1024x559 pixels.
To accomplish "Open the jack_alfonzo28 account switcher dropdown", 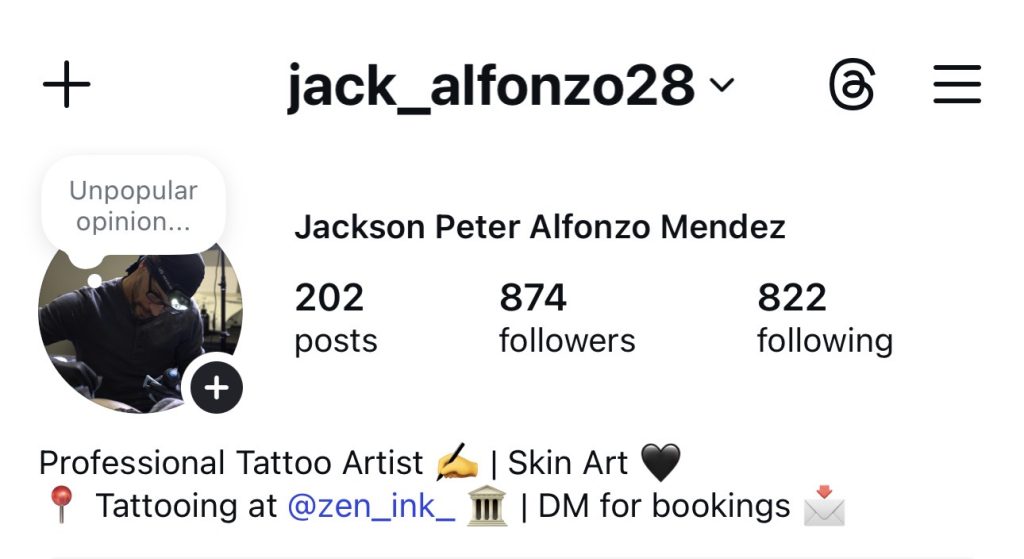I will 510,86.
